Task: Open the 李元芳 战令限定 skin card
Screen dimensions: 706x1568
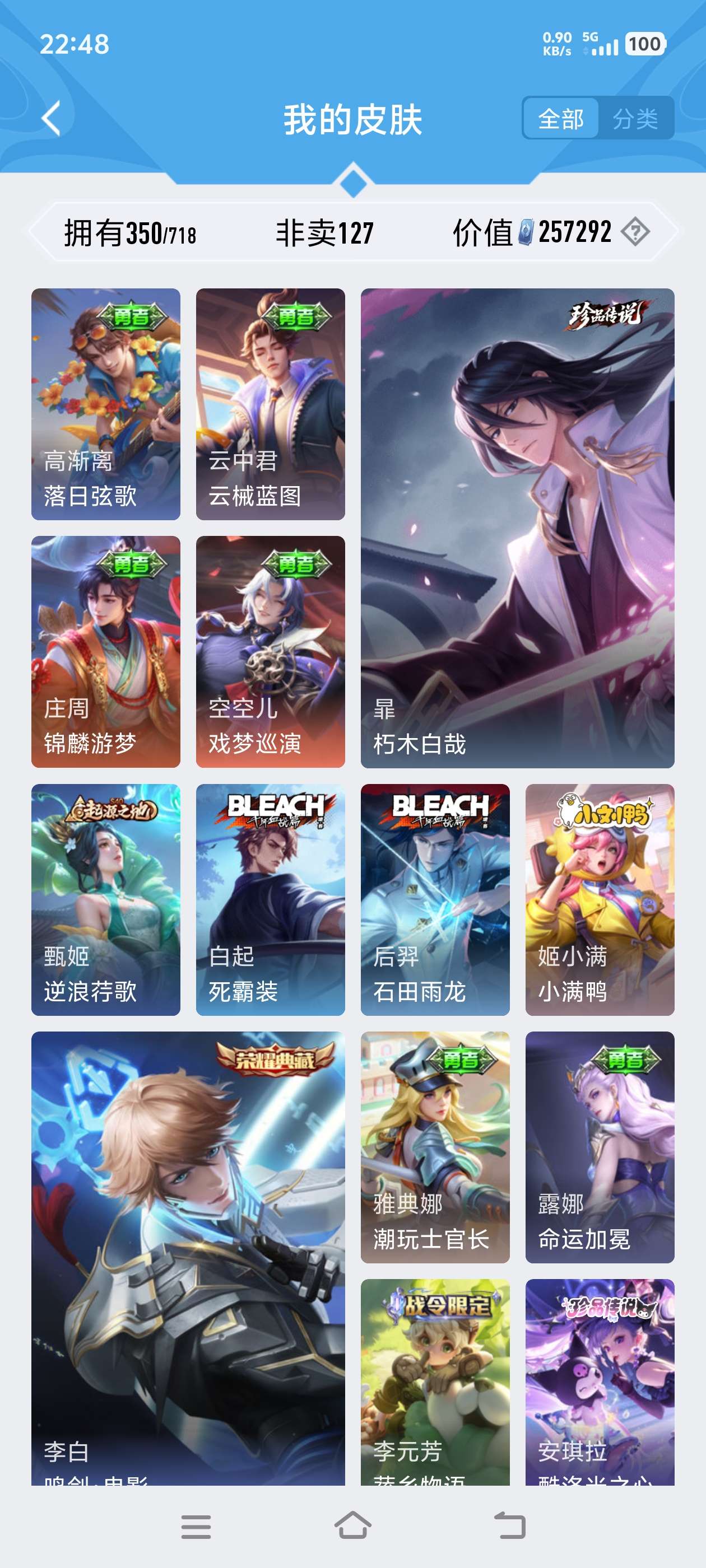Action: [435, 1382]
